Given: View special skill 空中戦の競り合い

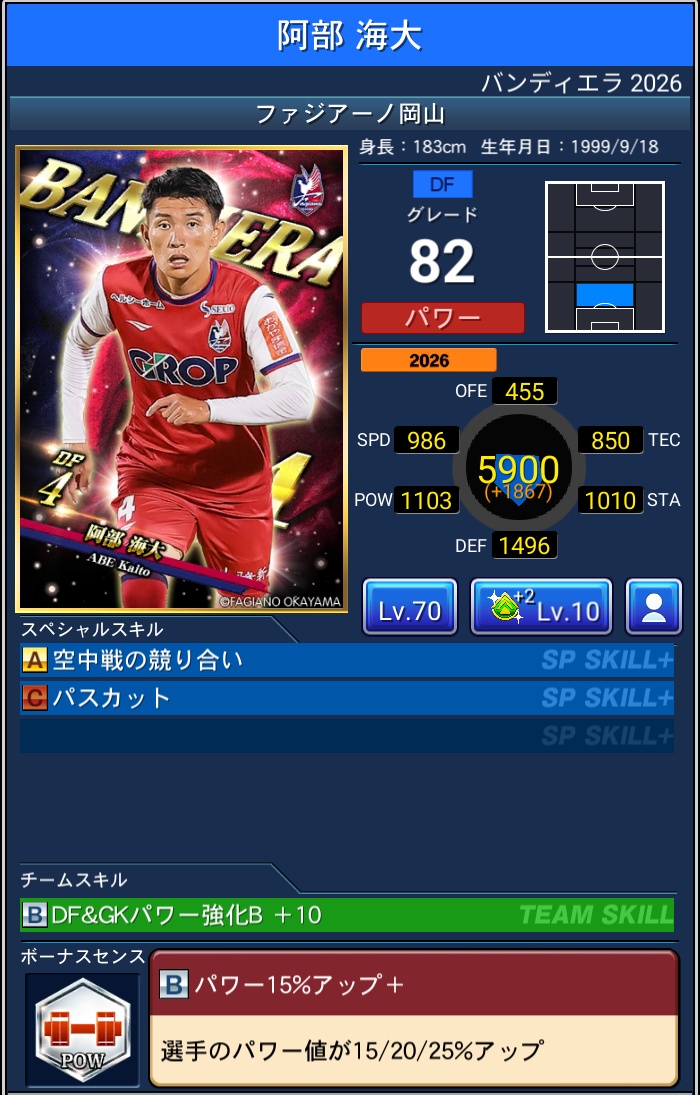Looking at the screenshot, I should tap(346, 660).
